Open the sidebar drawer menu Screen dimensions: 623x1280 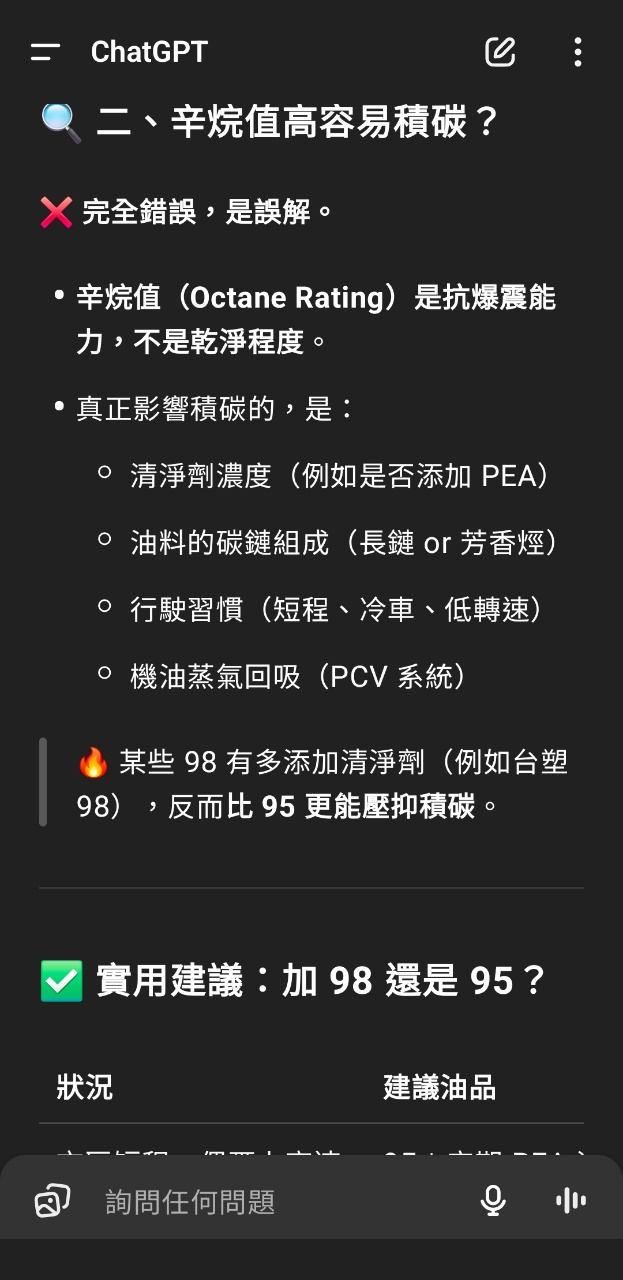[x=45, y=52]
